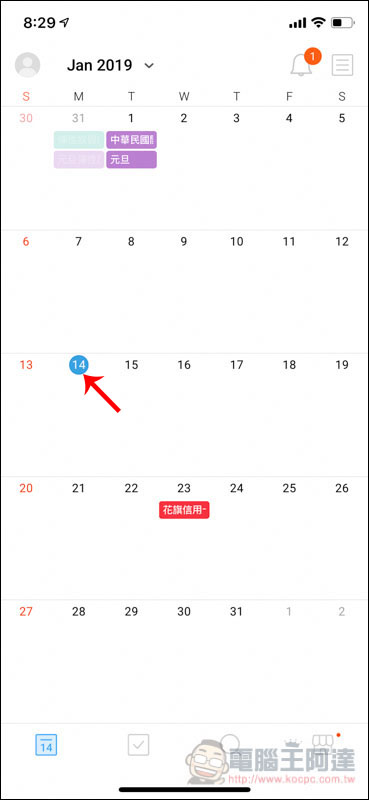Open the profile avatar

point(28,65)
